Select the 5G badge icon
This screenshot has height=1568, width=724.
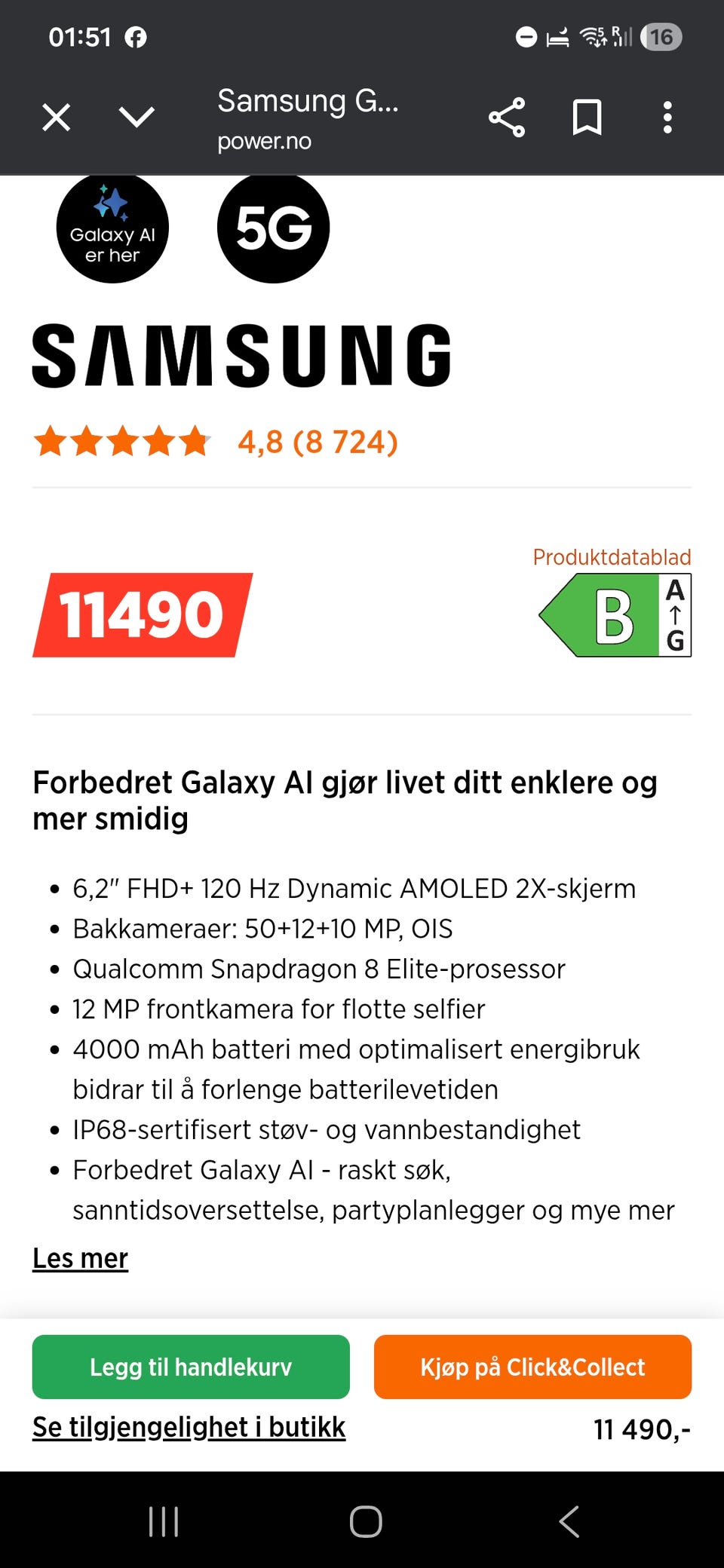273,227
